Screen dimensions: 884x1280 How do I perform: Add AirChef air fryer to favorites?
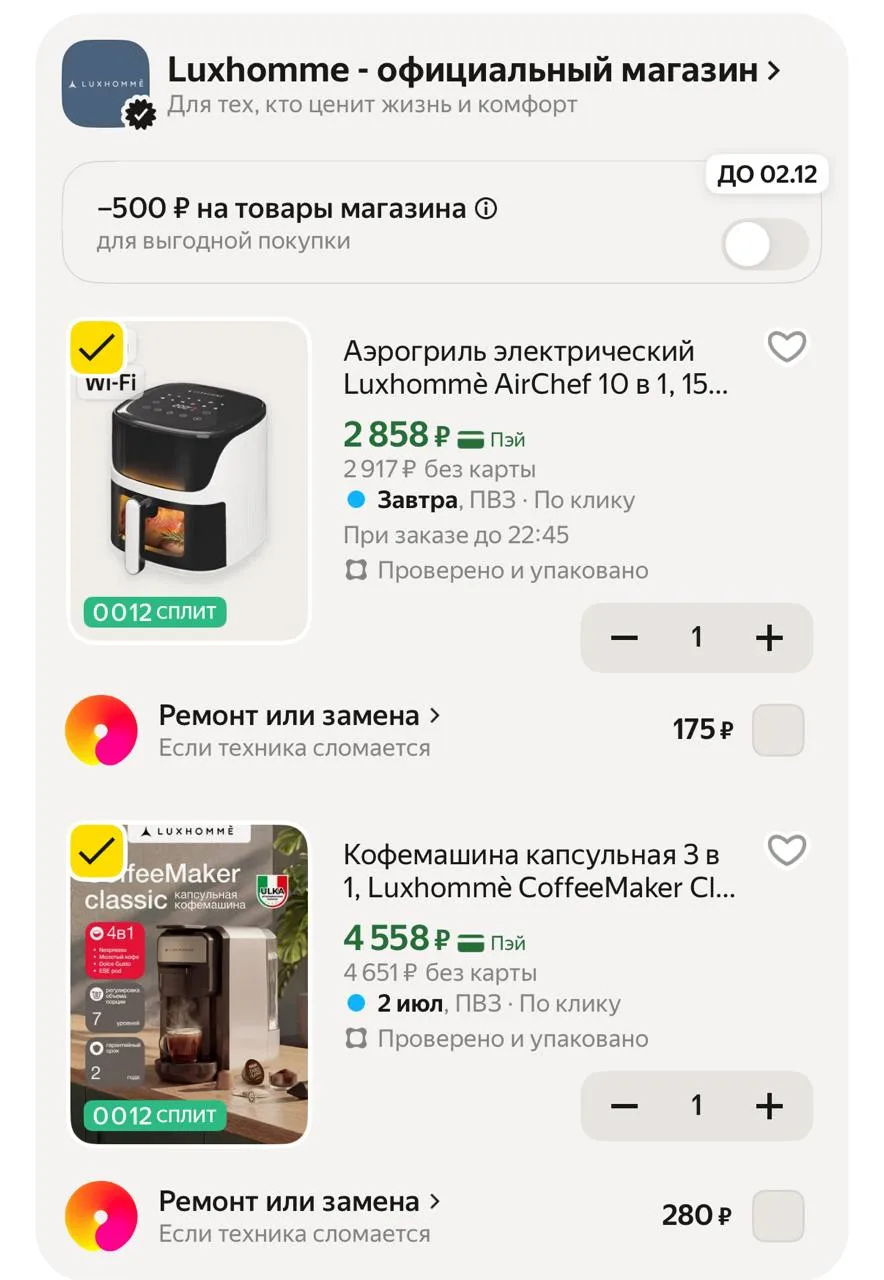786,347
